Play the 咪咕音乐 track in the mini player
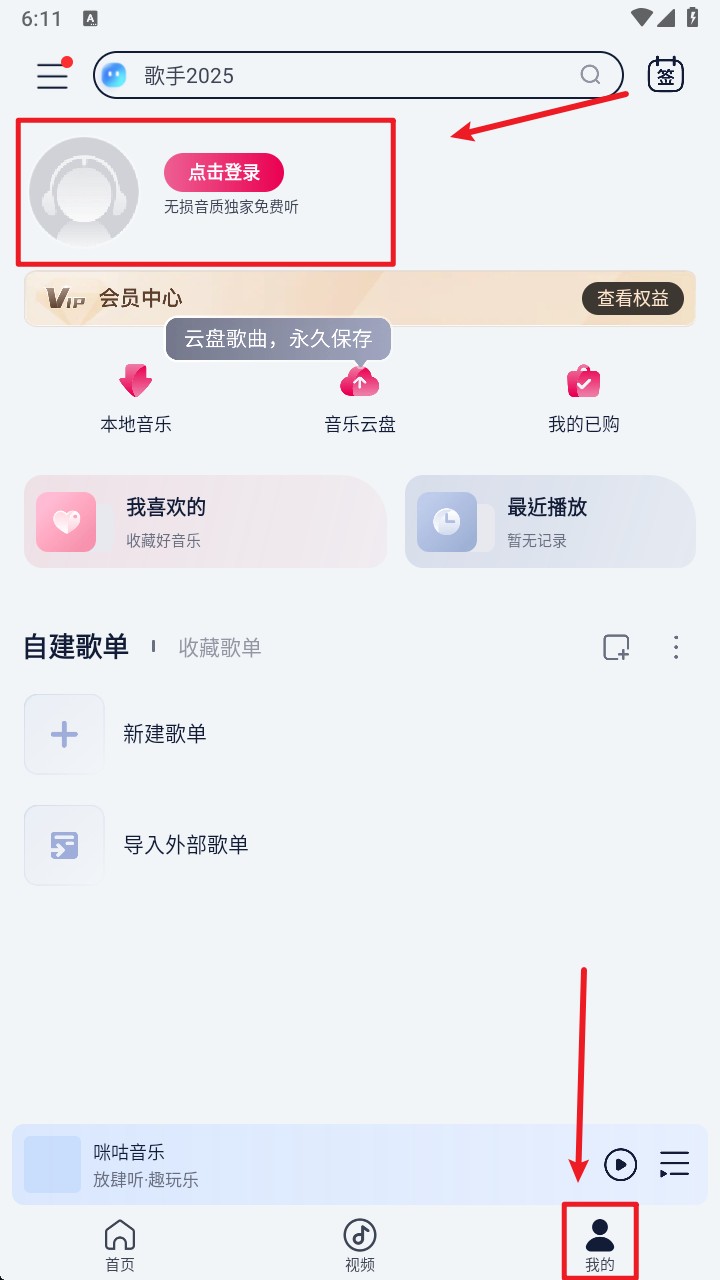 pyautogui.click(x=620, y=1164)
